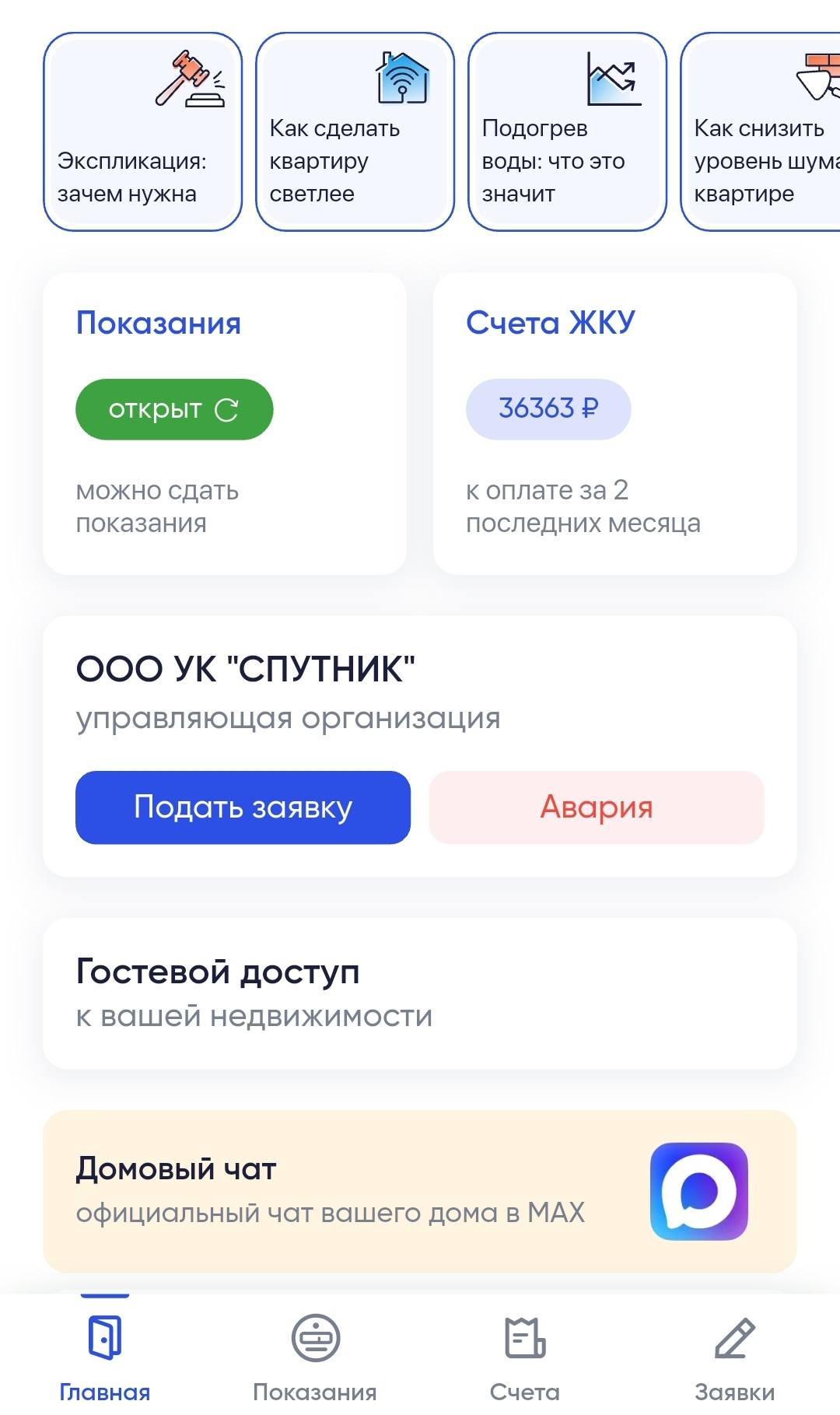Report an emergency via the Авария button
Image resolution: width=840 pixels, height=1415 pixels.
click(597, 807)
